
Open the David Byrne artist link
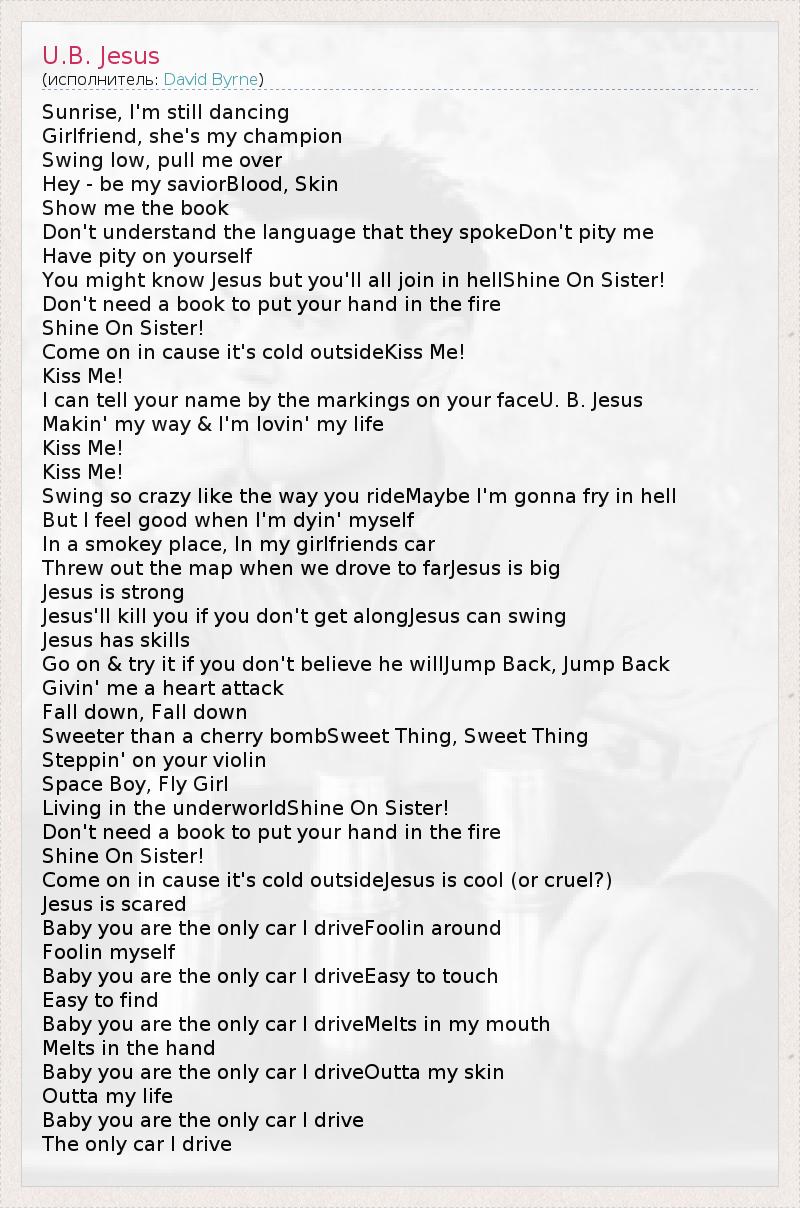pyautogui.click(x=210, y=79)
